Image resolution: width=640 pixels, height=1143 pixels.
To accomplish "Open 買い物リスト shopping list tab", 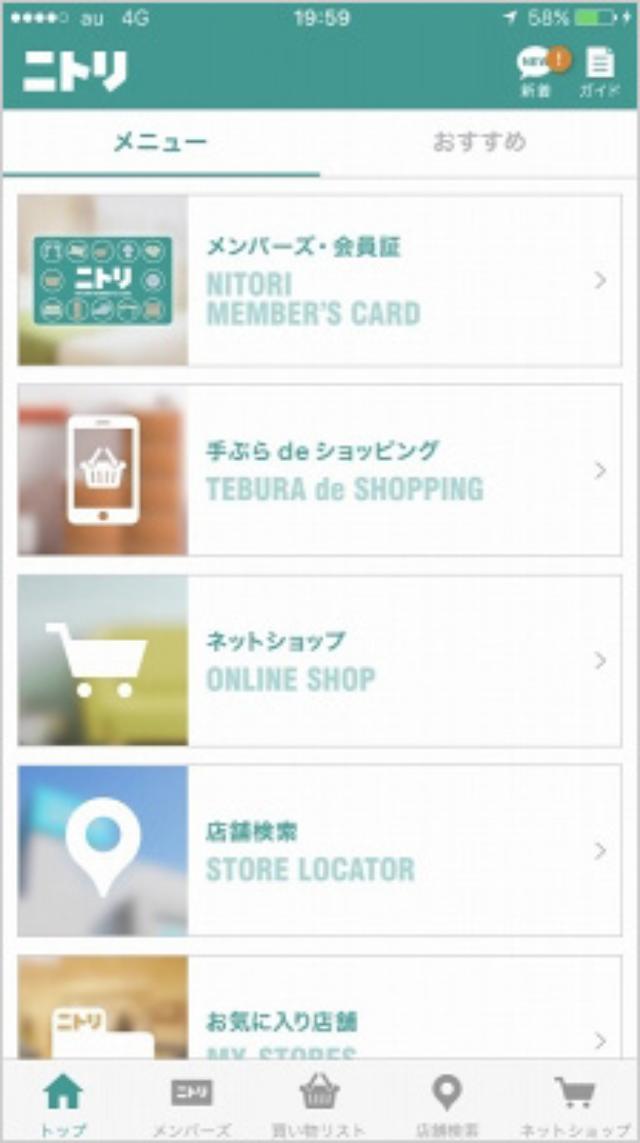I will tap(319, 1103).
